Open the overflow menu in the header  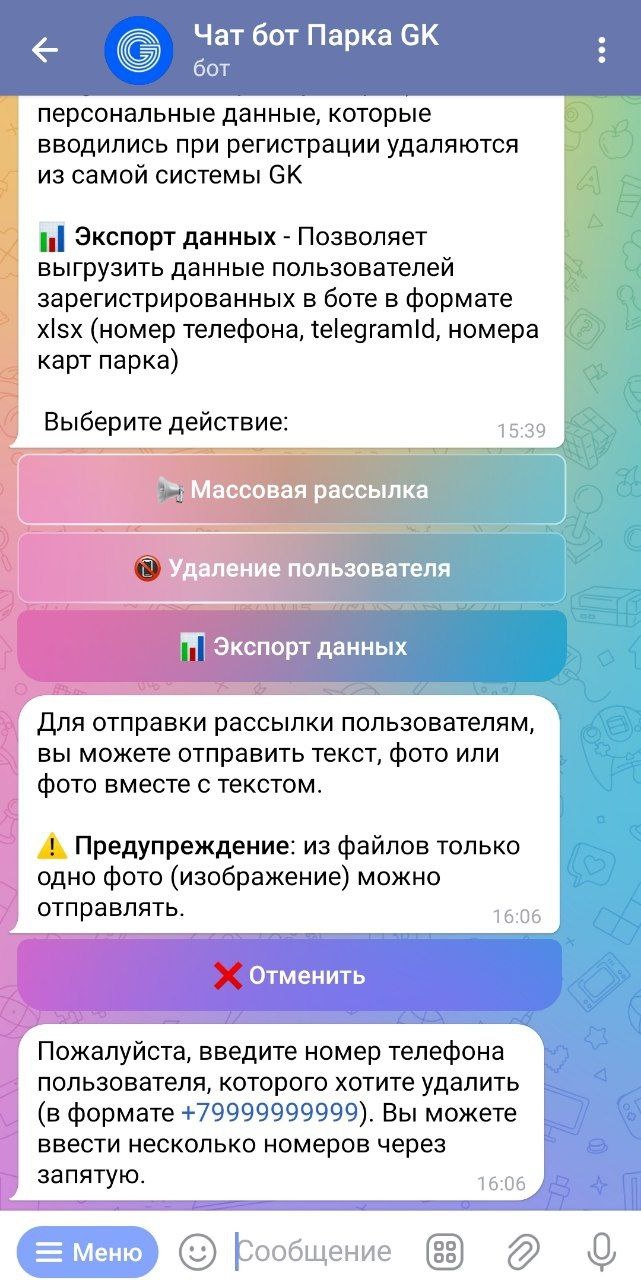tap(601, 50)
